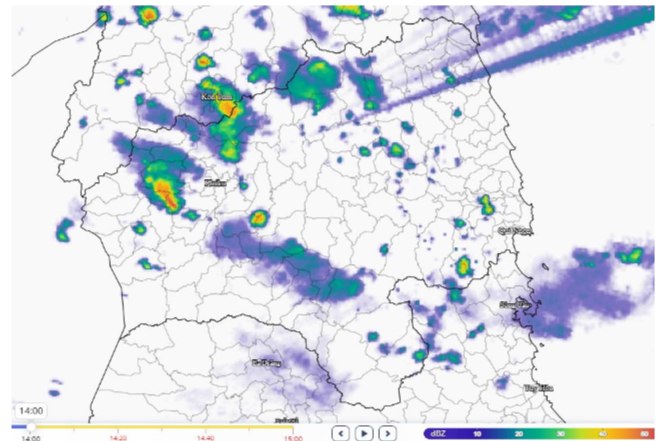
Task: Advance to the next radar frame
Action: 385,432
